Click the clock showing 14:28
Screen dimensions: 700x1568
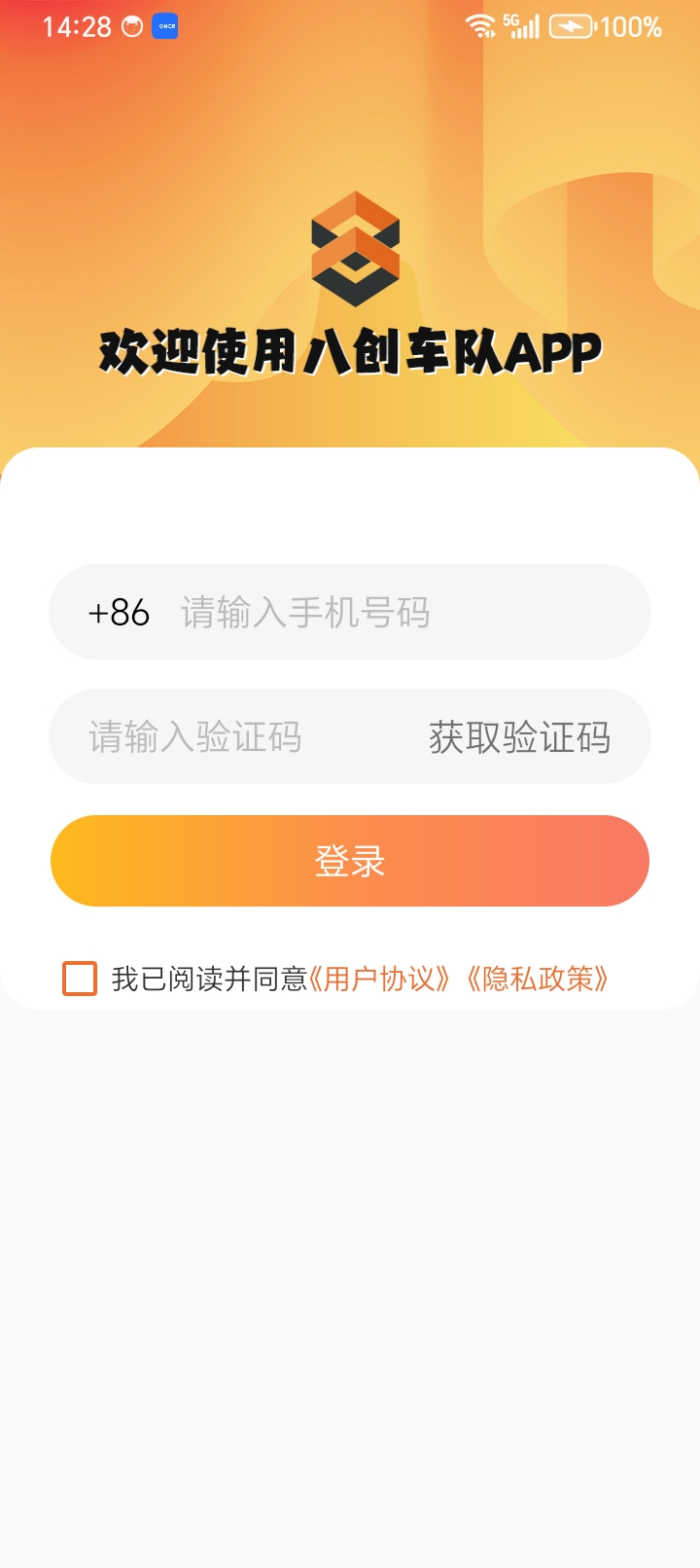76,27
